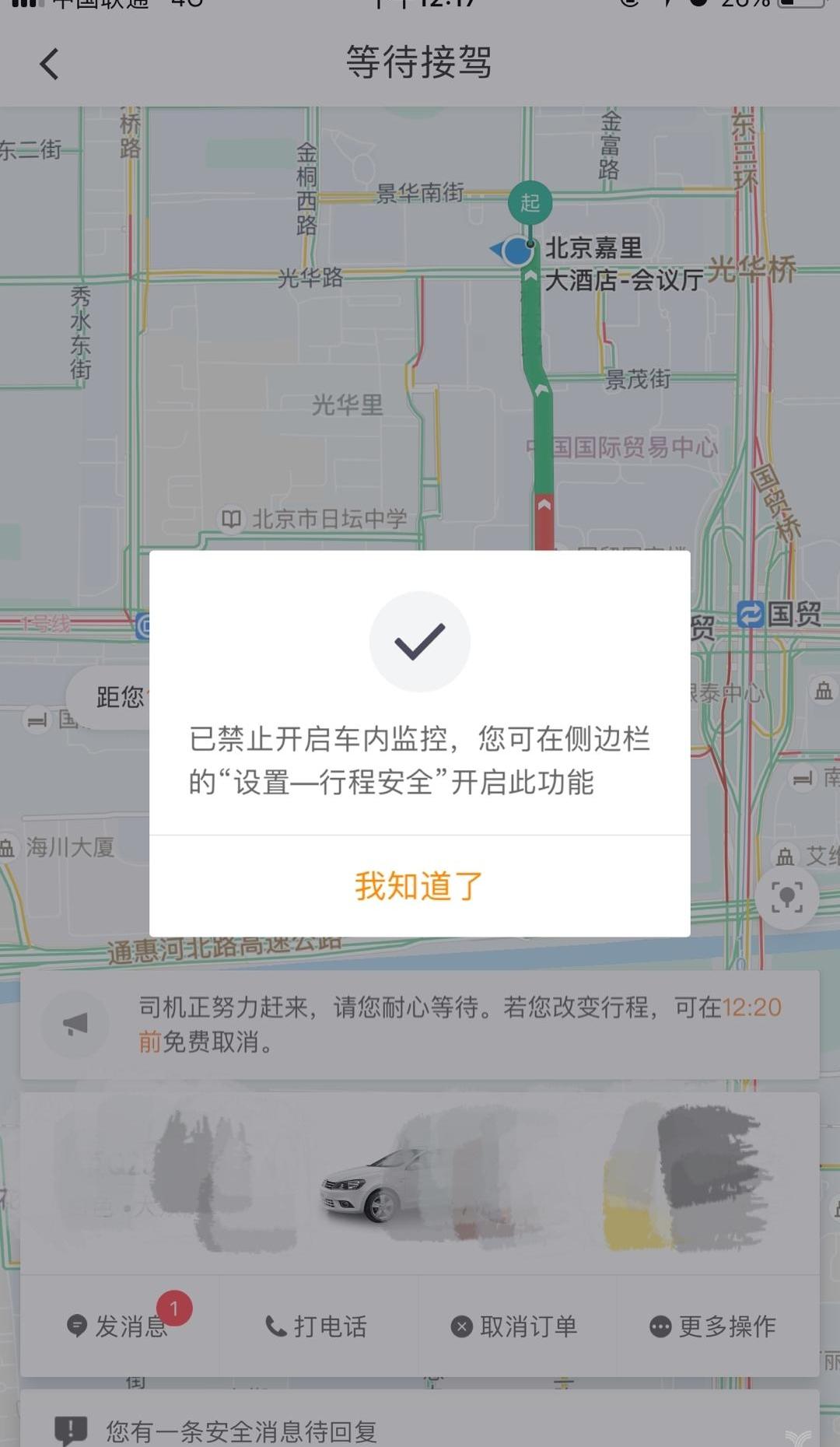Select the 等待接驾 title bar
This screenshot has height=1447, width=840.
point(419,64)
